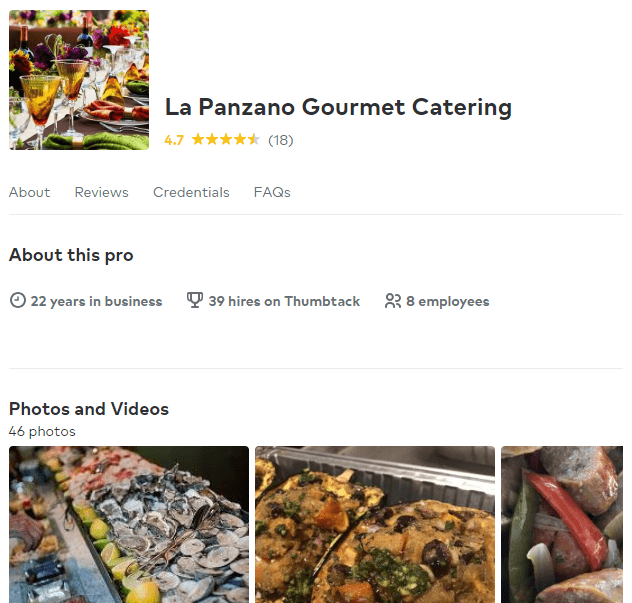Open the sausage and peppers photo
The height and width of the screenshot is (603, 632).
click(x=565, y=524)
